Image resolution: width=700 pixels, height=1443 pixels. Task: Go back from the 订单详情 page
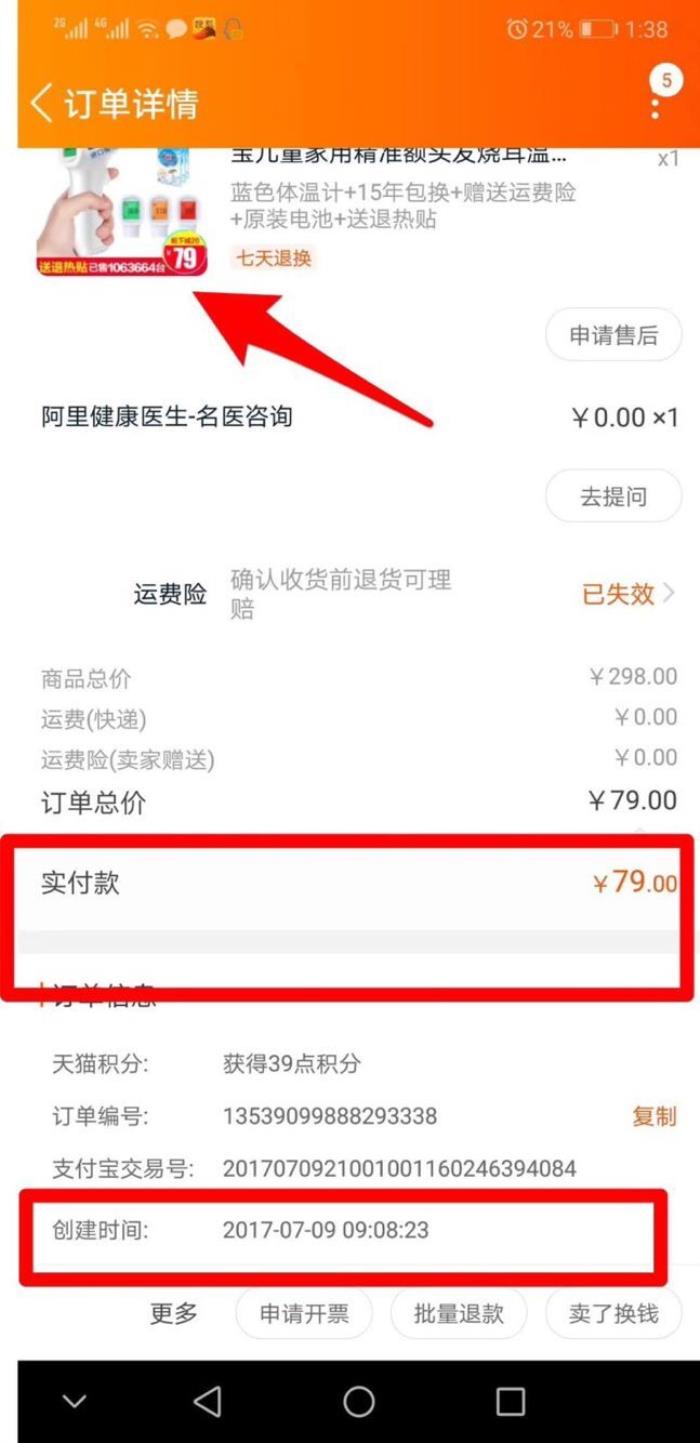click(42, 104)
